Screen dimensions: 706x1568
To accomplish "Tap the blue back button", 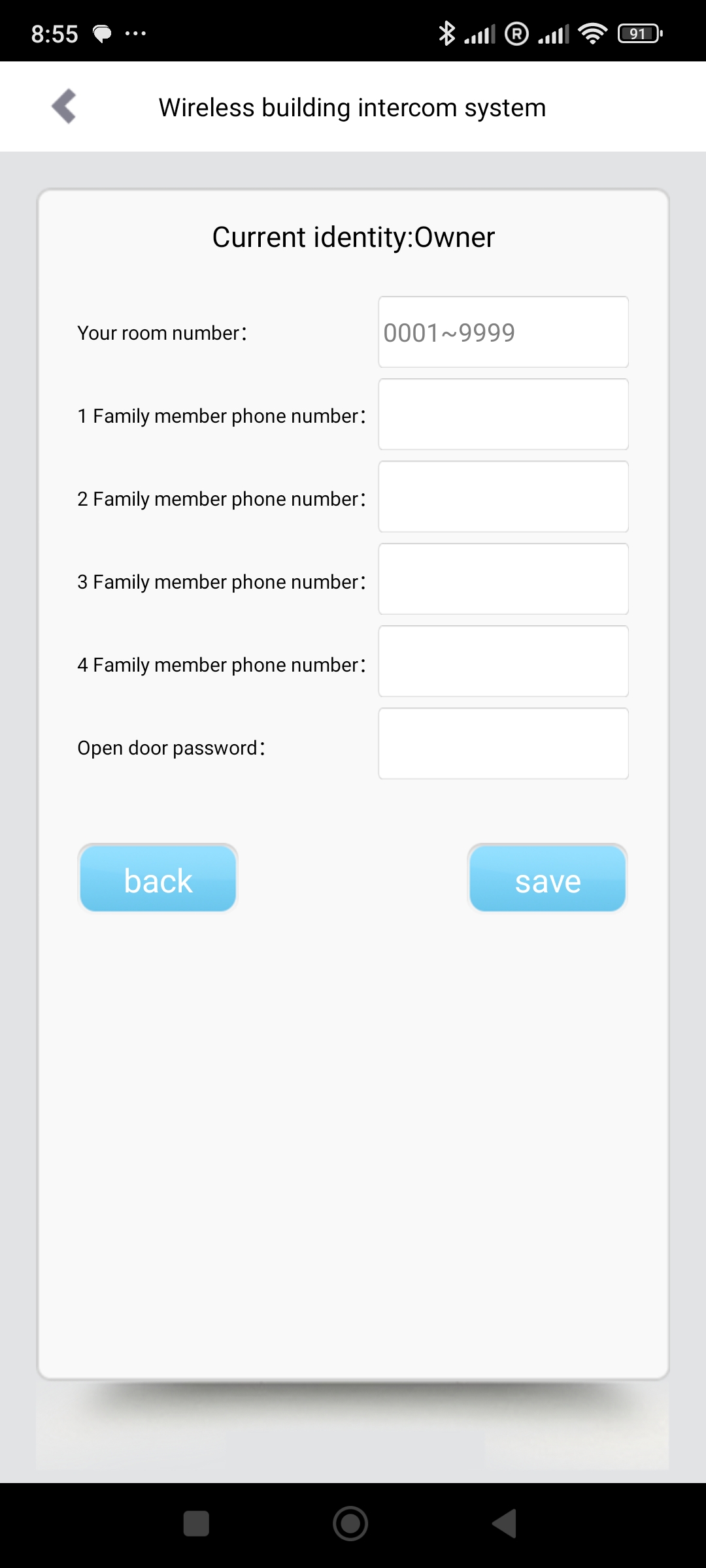I will [158, 878].
